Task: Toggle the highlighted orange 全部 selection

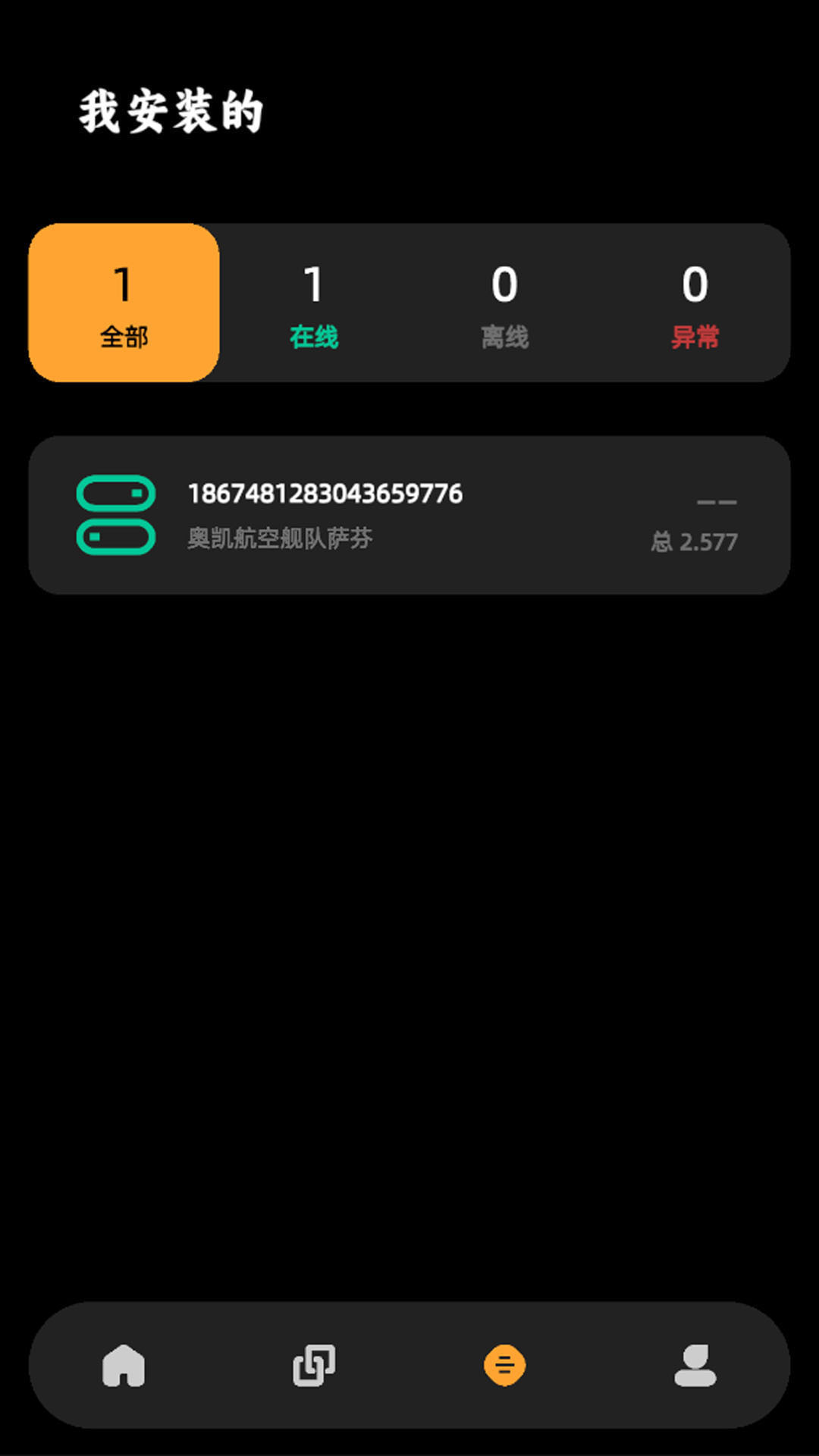Action: [124, 302]
